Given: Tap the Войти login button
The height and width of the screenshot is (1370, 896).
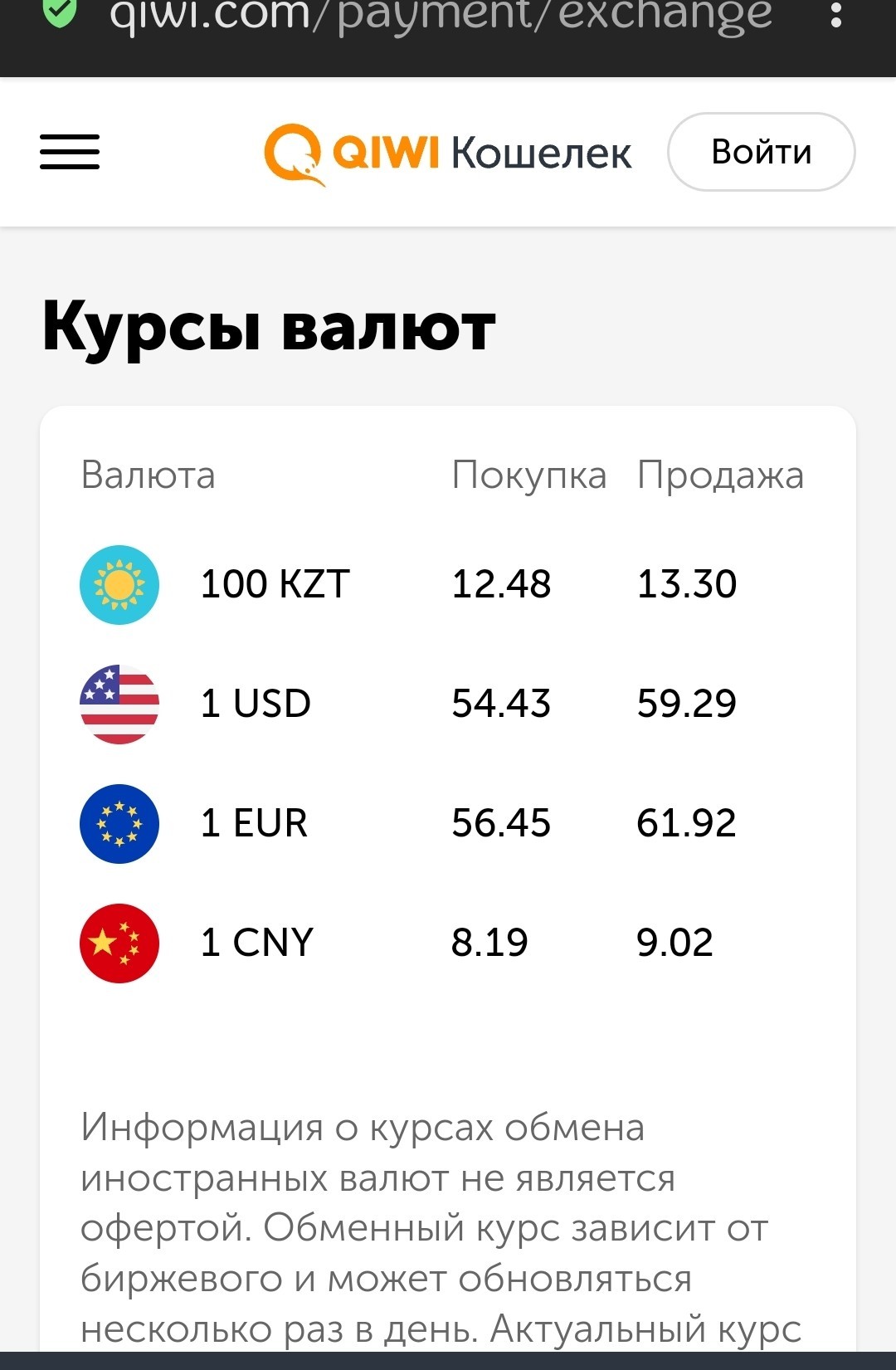Looking at the screenshot, I should pos(761,152).
